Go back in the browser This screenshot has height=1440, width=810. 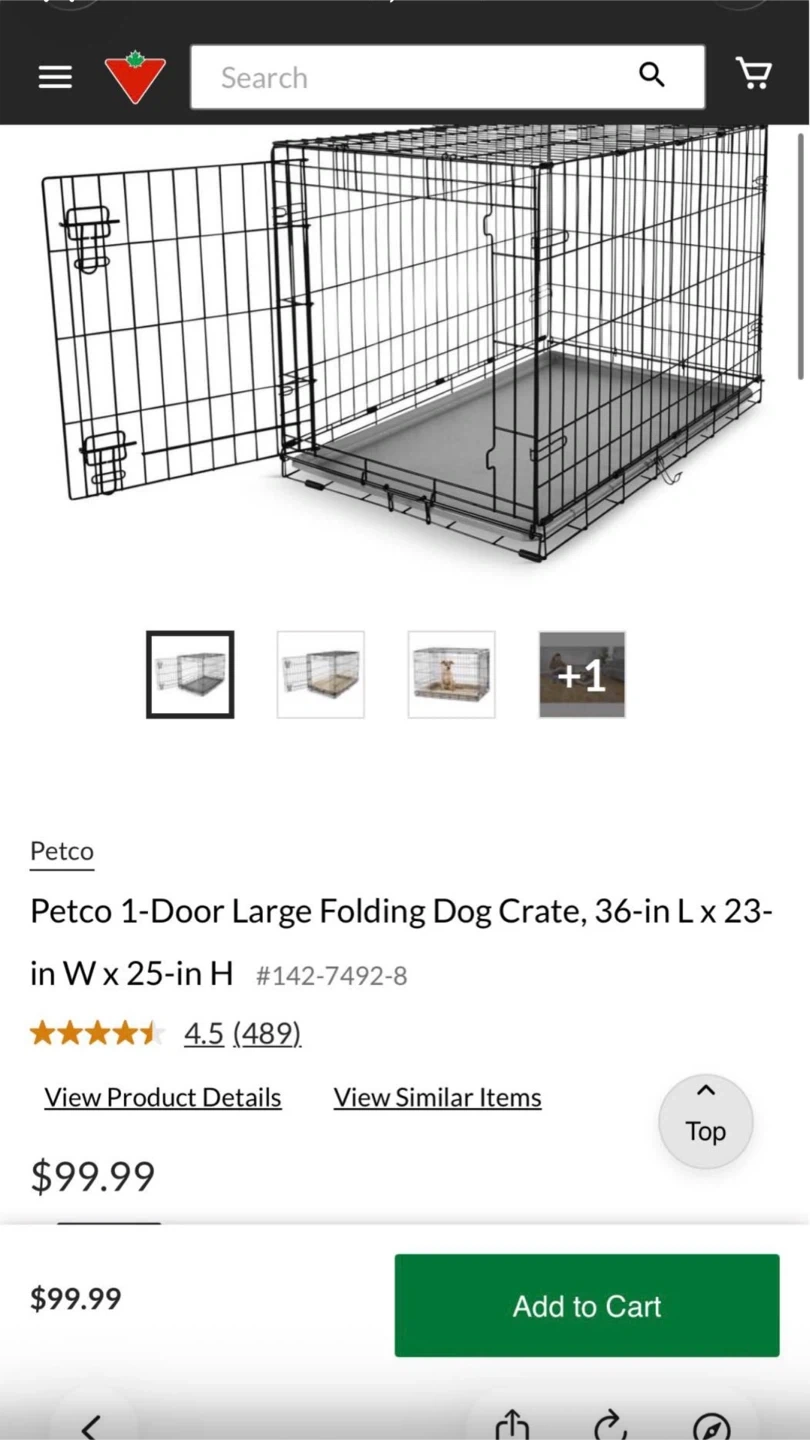[92, 1426]
